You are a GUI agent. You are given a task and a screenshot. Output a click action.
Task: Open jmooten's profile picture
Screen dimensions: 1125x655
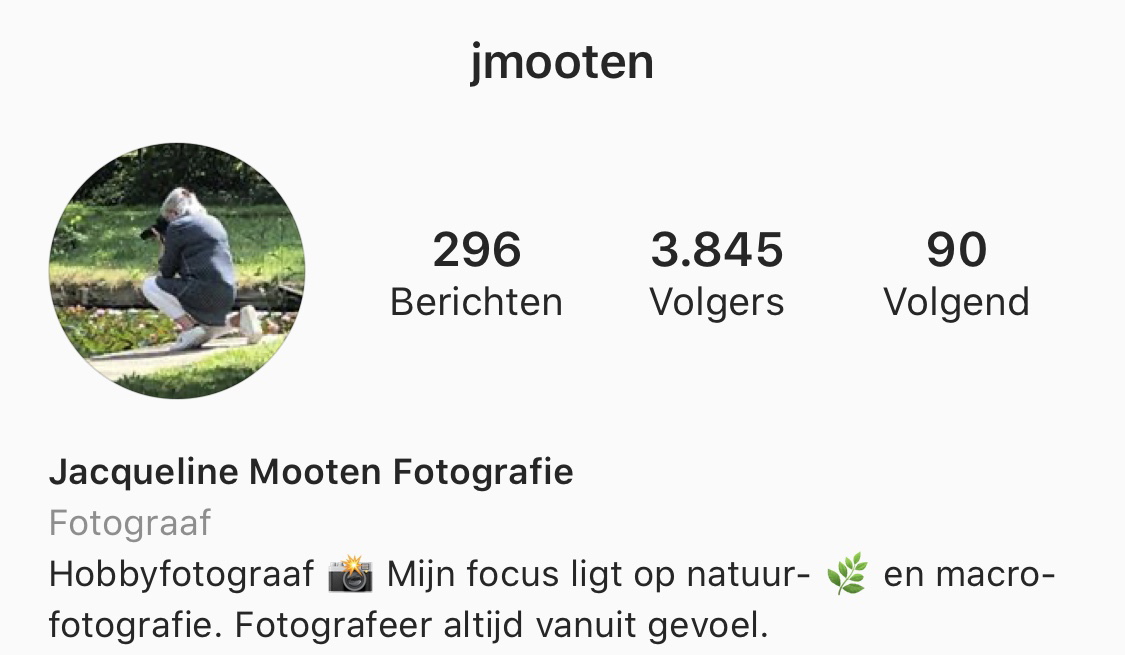click(x=177, y=271)
